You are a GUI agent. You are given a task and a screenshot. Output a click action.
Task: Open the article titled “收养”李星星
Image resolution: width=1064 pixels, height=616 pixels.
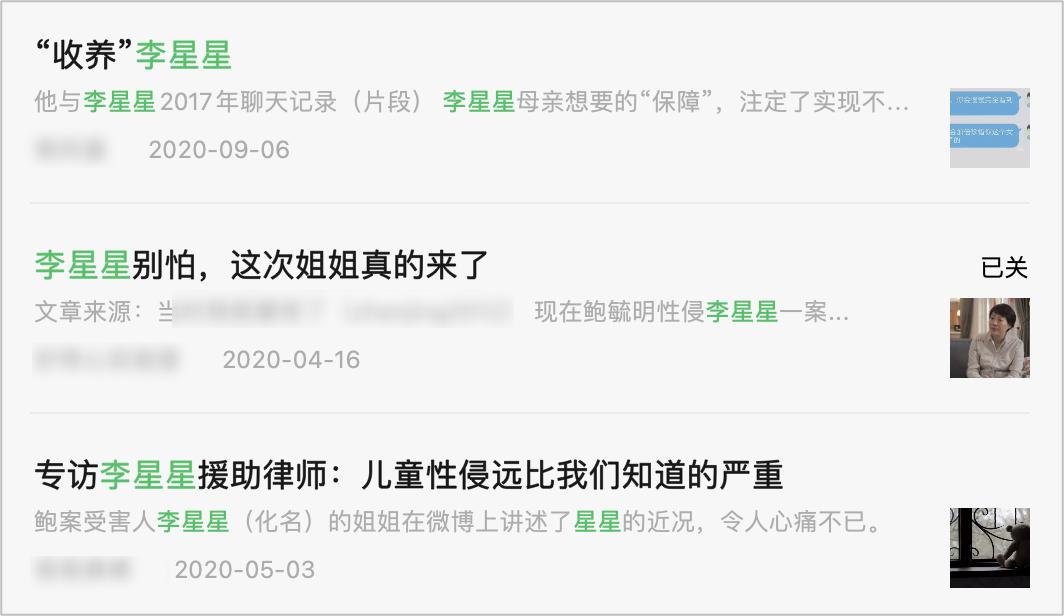[134, 55]
